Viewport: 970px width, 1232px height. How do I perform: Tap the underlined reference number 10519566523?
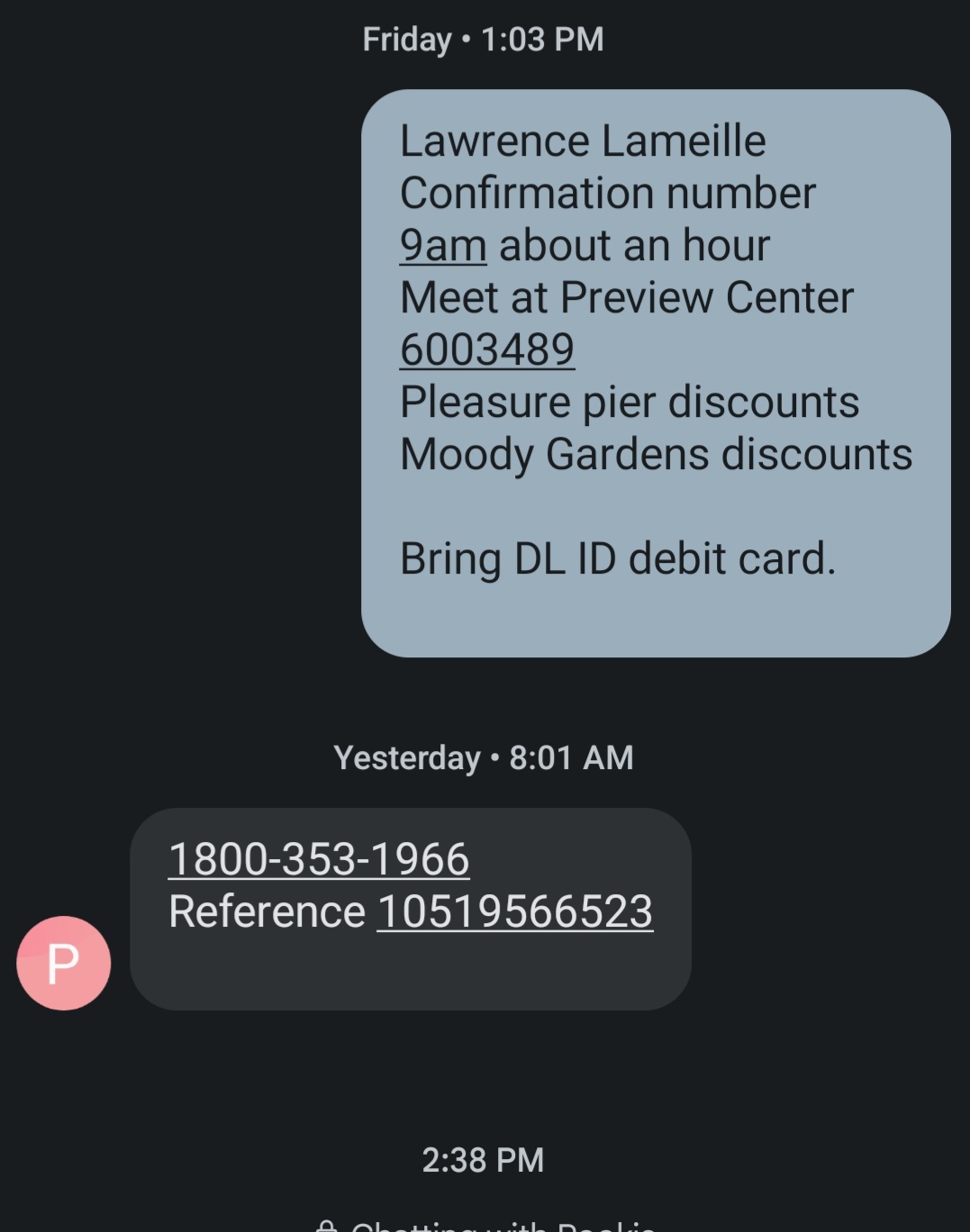(514, 911)
